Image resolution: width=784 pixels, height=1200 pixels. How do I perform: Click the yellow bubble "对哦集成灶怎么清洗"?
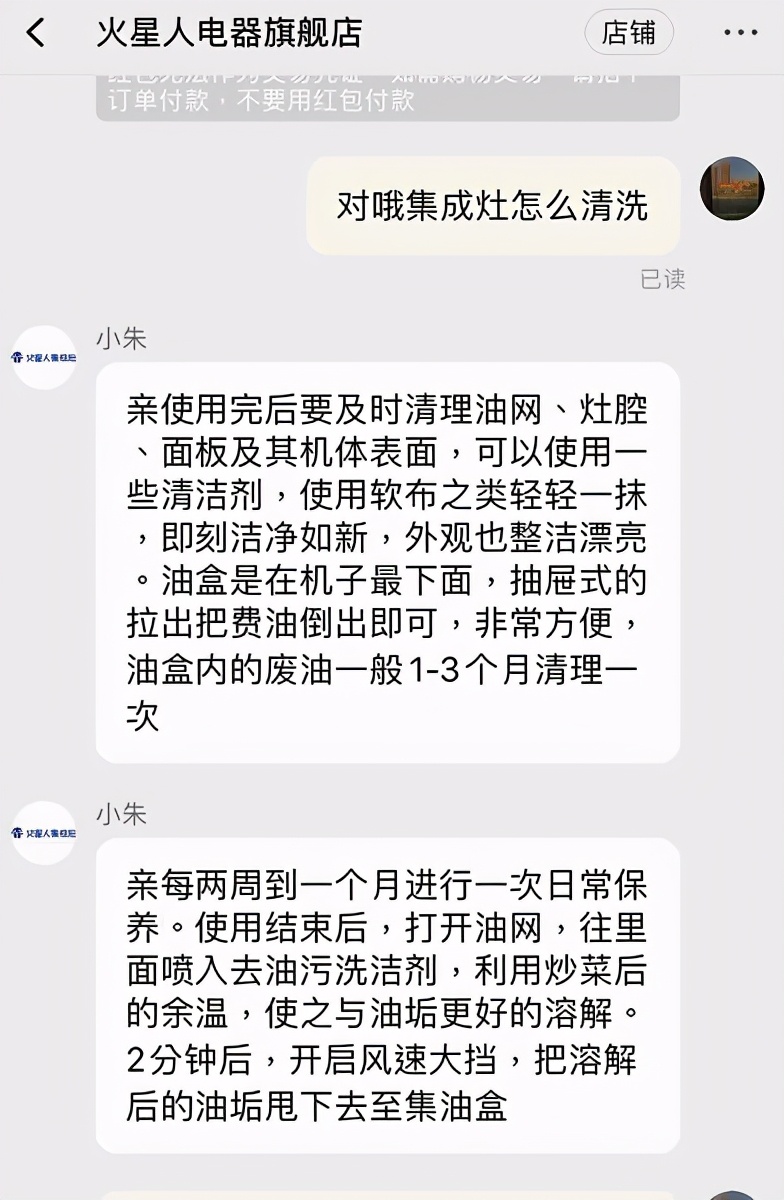tap(493, 205)
